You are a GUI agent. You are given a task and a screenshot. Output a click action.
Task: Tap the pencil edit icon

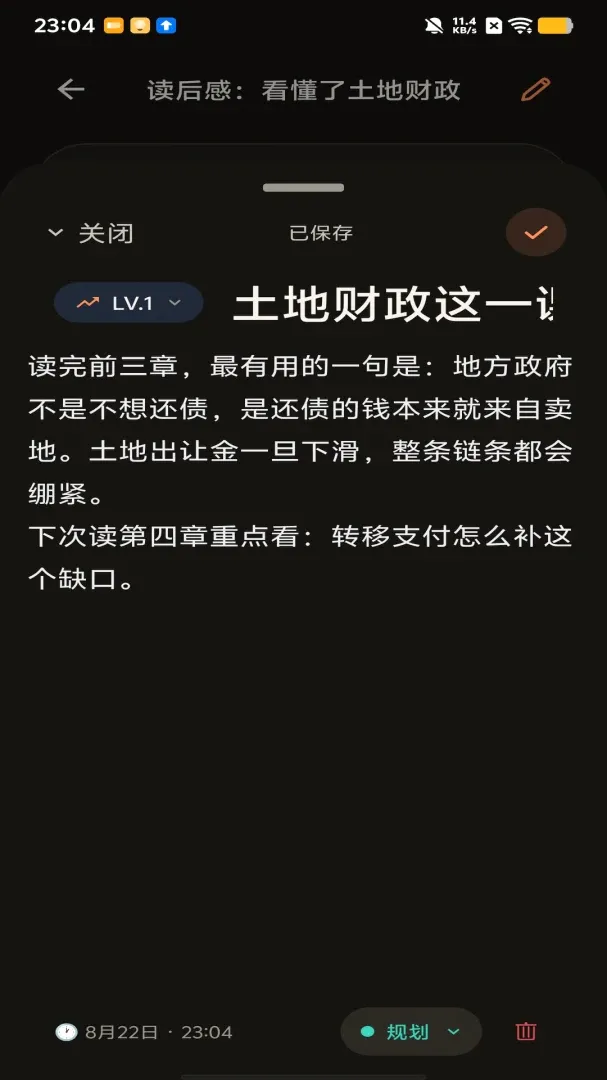(535, 90)
